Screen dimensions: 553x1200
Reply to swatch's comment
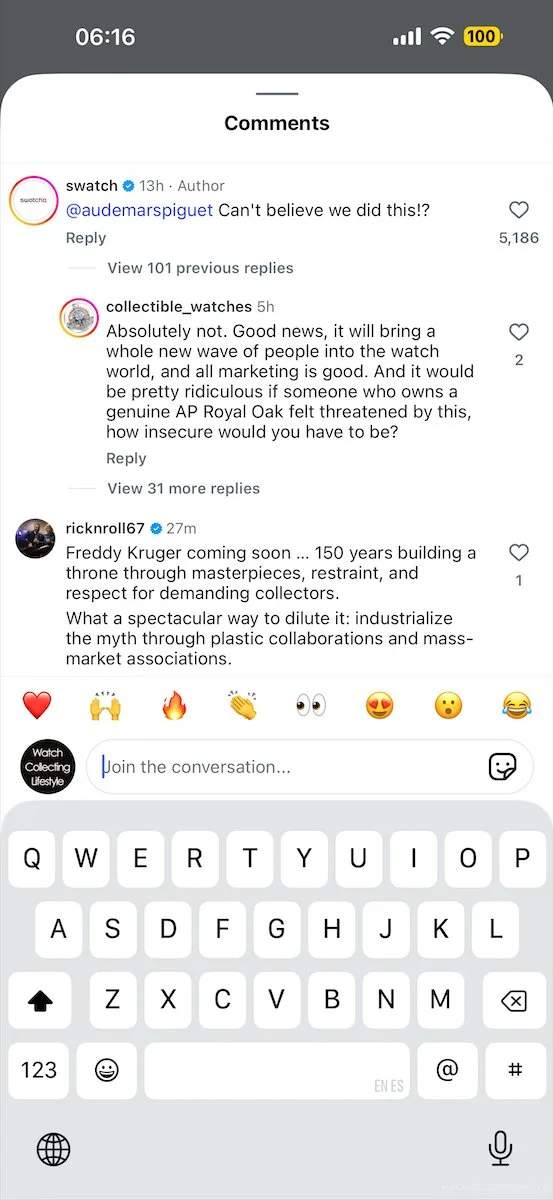86,238
